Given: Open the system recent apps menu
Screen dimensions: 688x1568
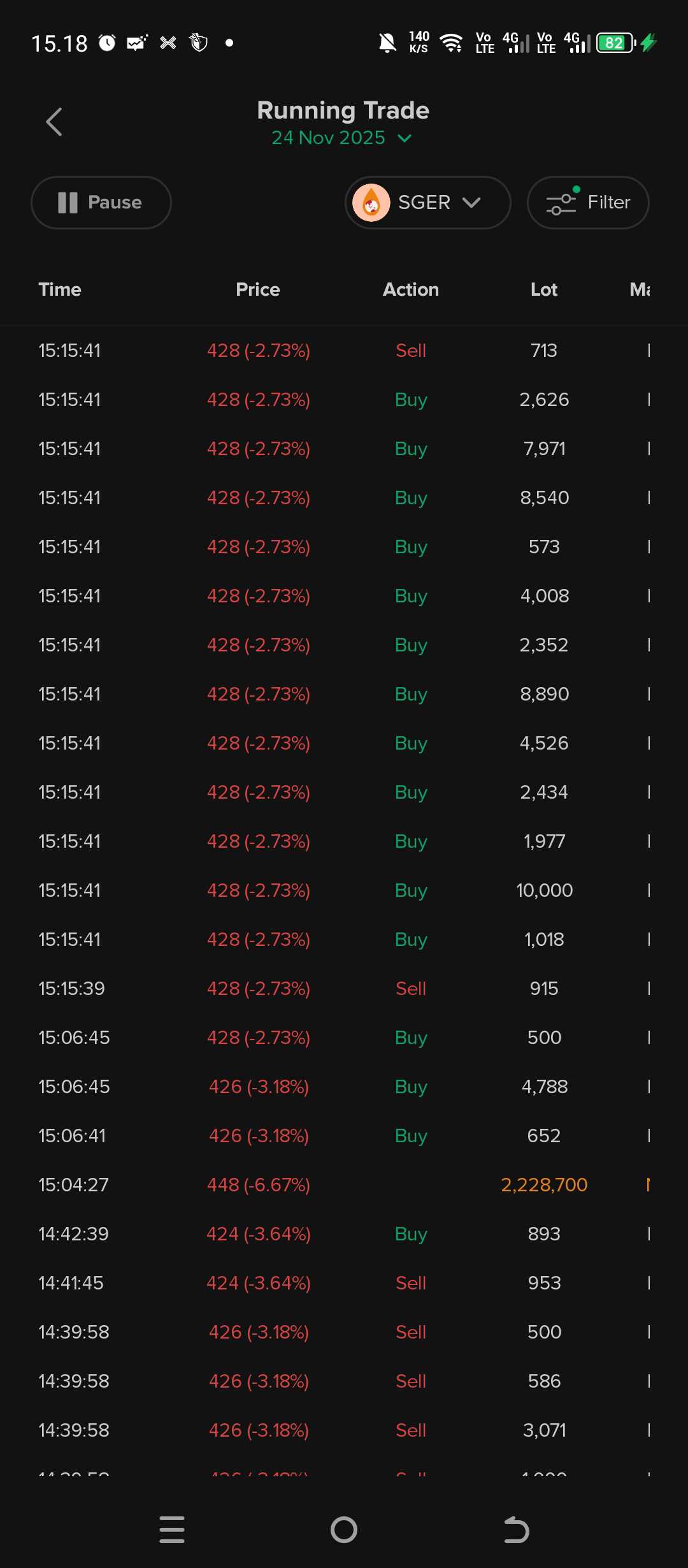Looking at the screenshot, I should pos(172,1530).
